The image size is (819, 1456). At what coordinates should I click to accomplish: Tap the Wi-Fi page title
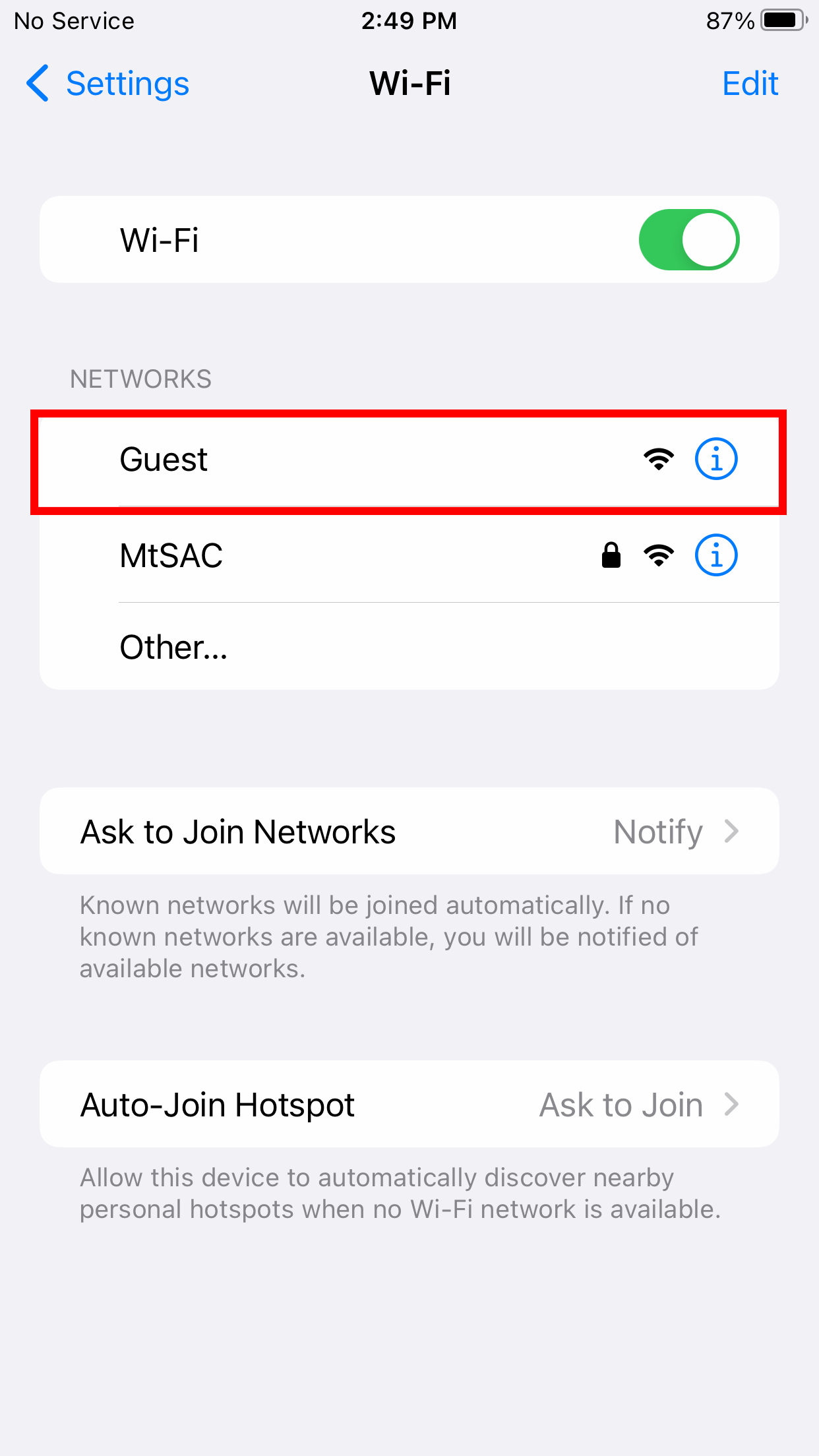(409, 84)
